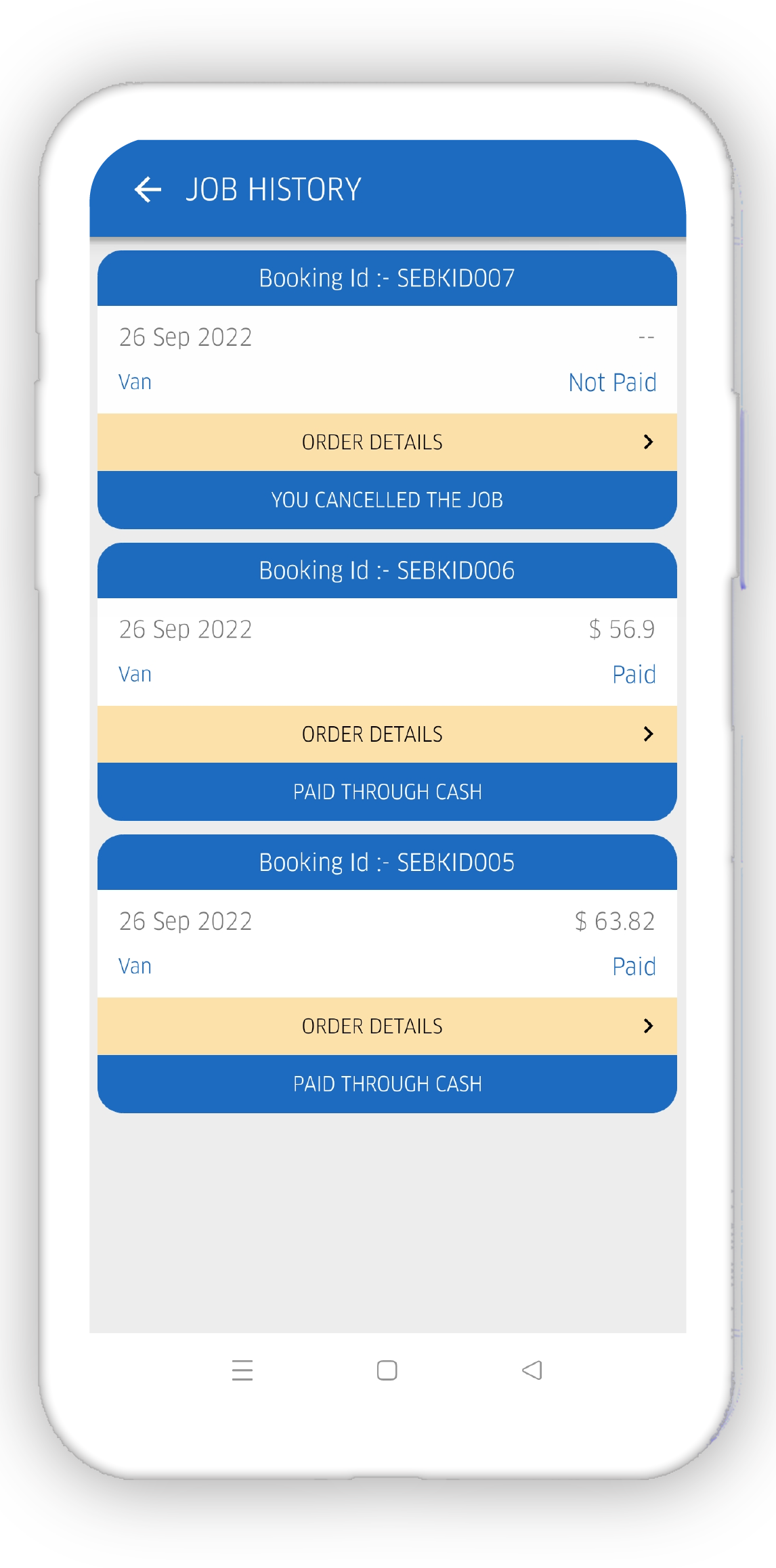The width and height of the screenshot is (776, 1568).
Task: Go back from Job History
Action: point(148,189)
